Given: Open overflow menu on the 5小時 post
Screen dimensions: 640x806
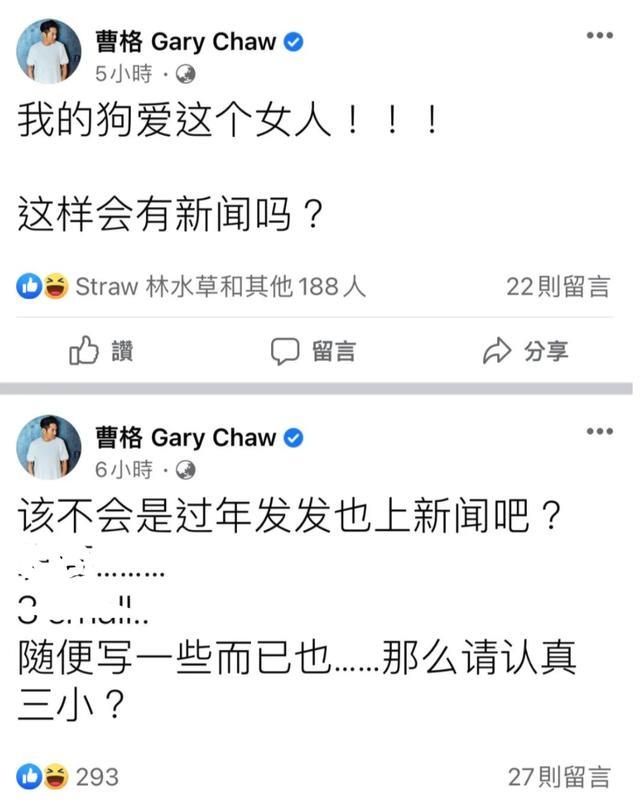Looking at the screenshot, I should pyautogui.click(x=599, y=36).
